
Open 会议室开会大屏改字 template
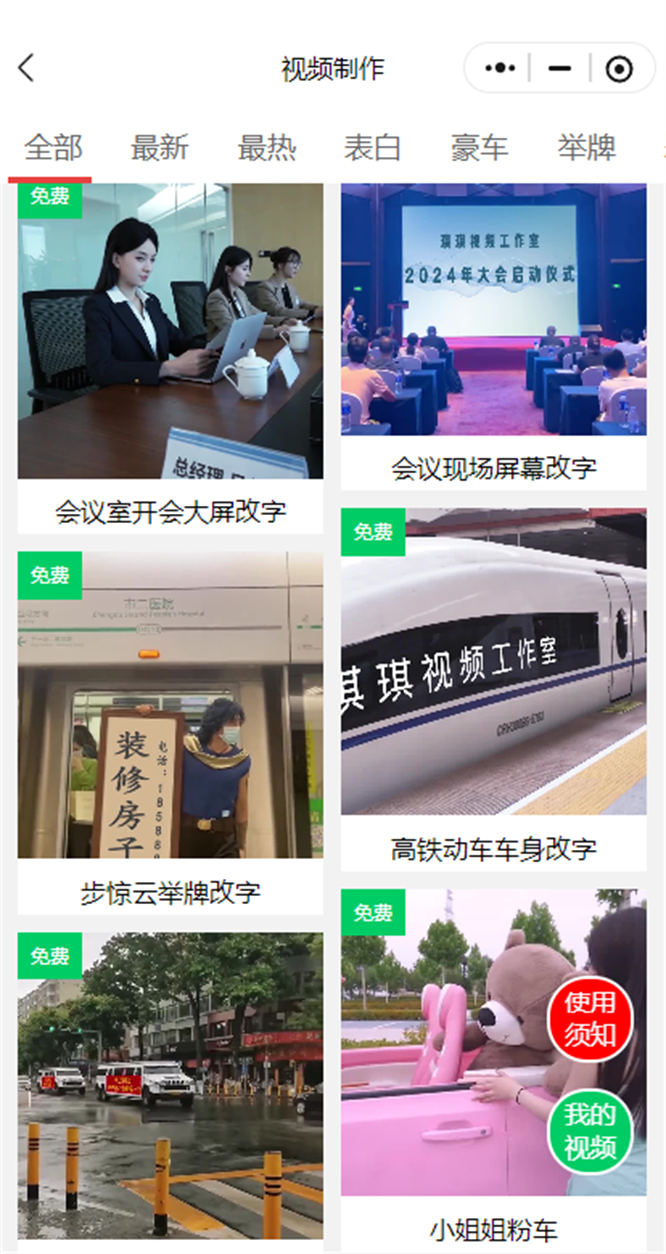click(x=170, y=340)
